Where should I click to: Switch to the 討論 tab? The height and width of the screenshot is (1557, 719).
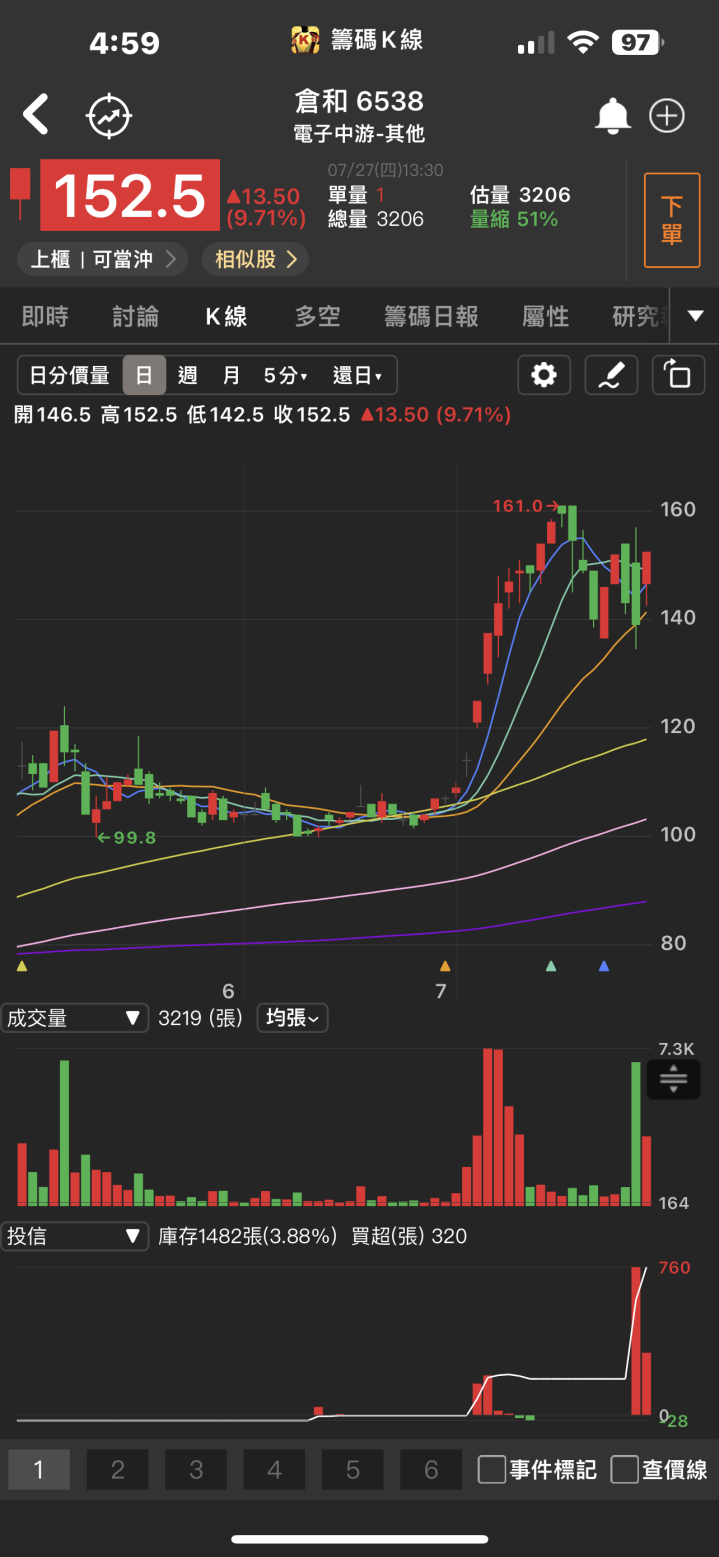[135, 317]
